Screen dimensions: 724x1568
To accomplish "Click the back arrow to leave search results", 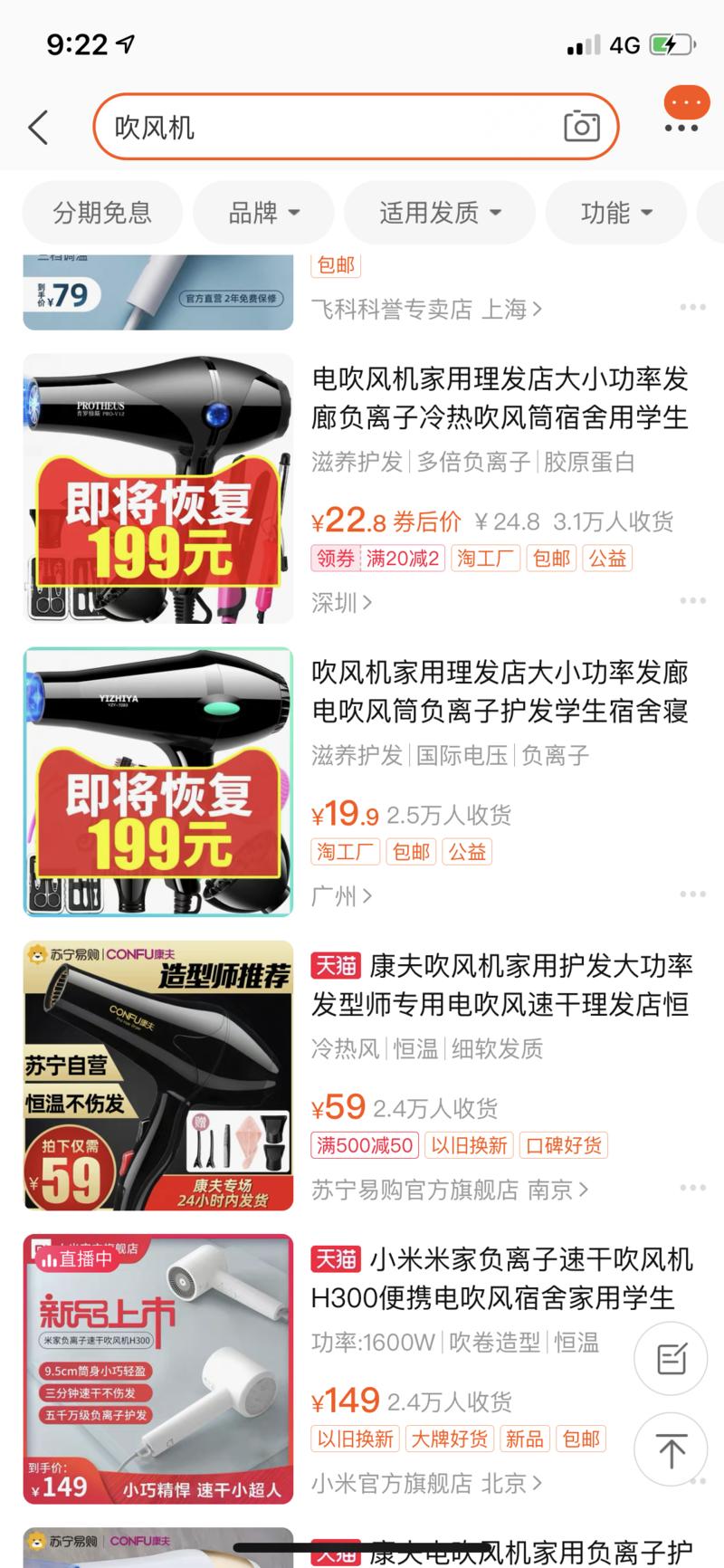I will pos(37,127).
